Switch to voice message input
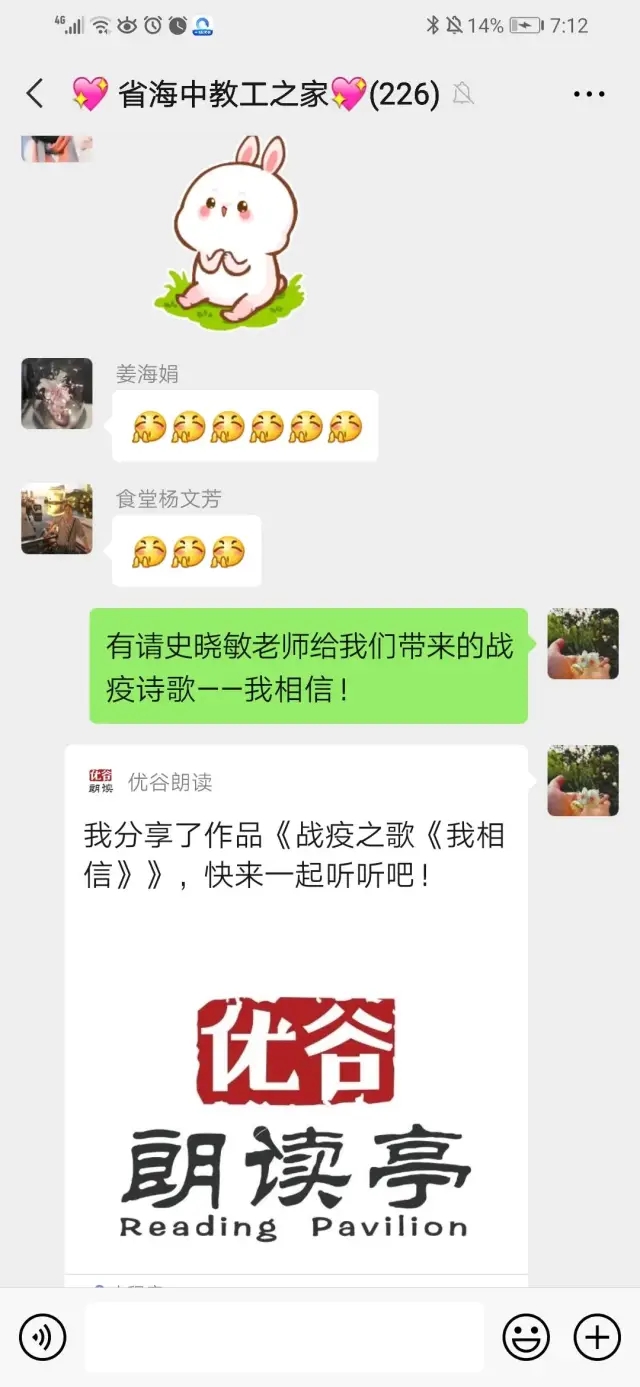 click(42, 1337)
